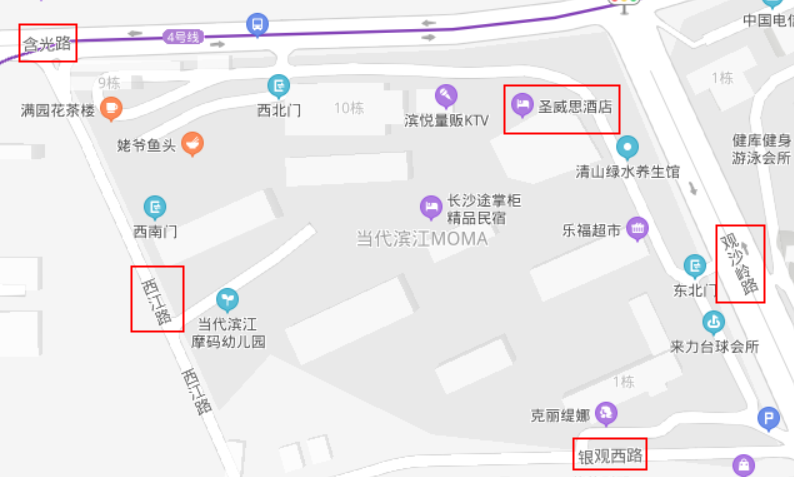Open the 东北门 gate marker
Image resolution: width=794 pixels, height=477 pixels.
[695, 266]
